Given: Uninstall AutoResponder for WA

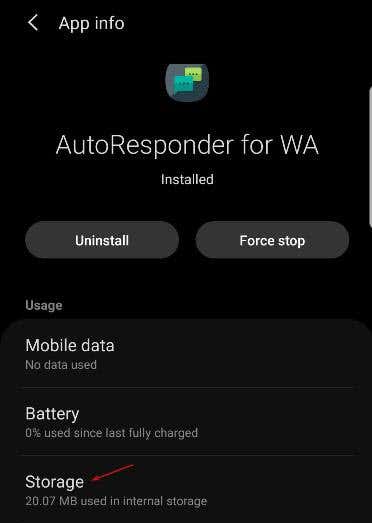Looking at the screenshot, I should [x=102, y=240].
